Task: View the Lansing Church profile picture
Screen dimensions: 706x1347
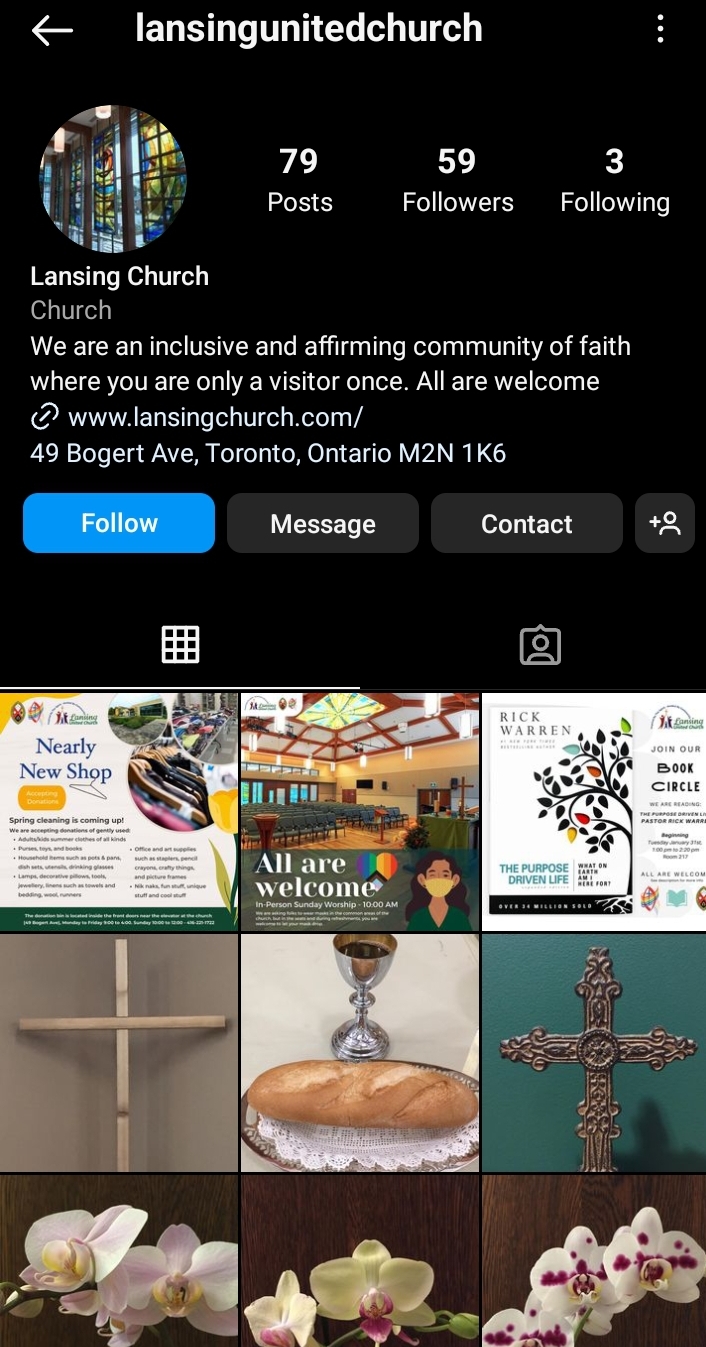Action: [x=113, y=179]
